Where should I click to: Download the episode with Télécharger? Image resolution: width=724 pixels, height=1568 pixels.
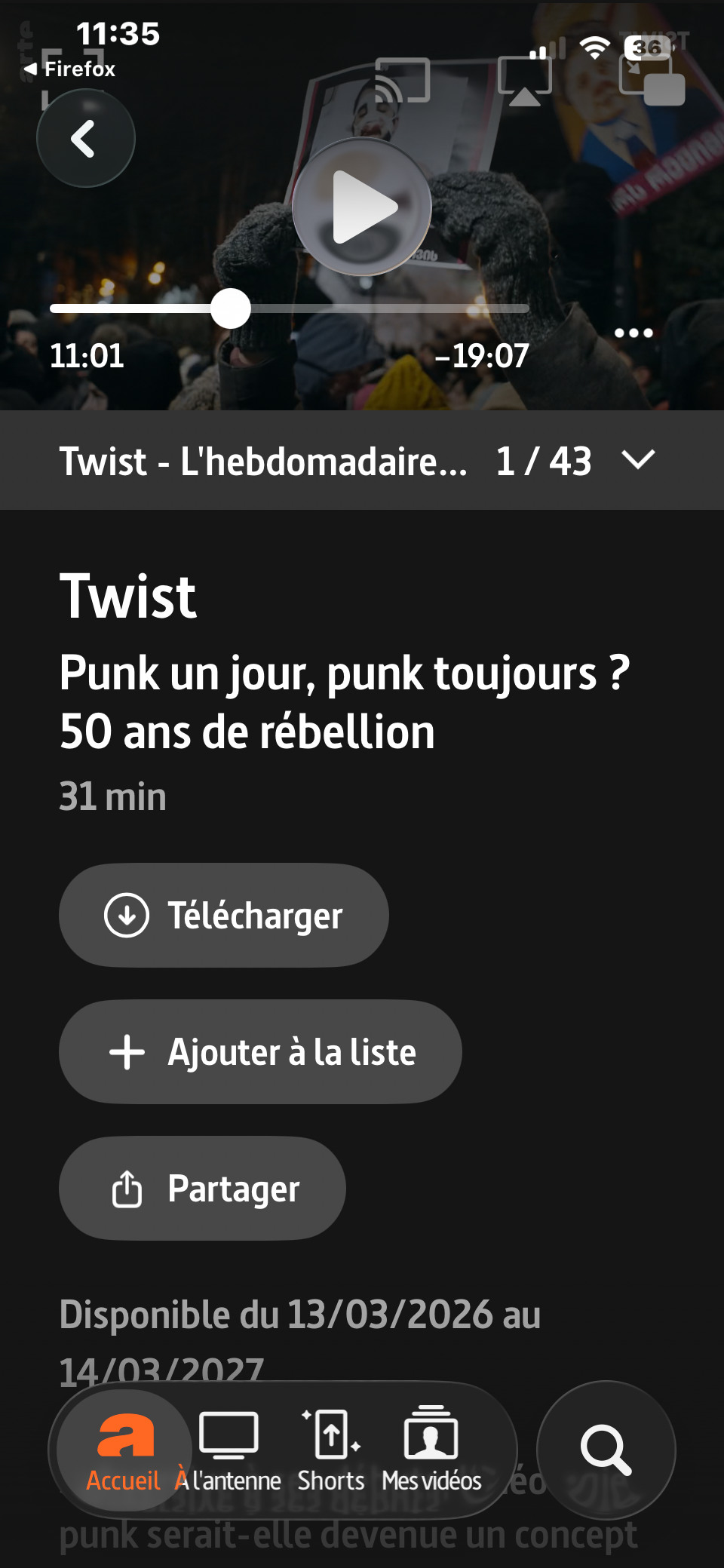pyautogui.click(x=224, y=916)
